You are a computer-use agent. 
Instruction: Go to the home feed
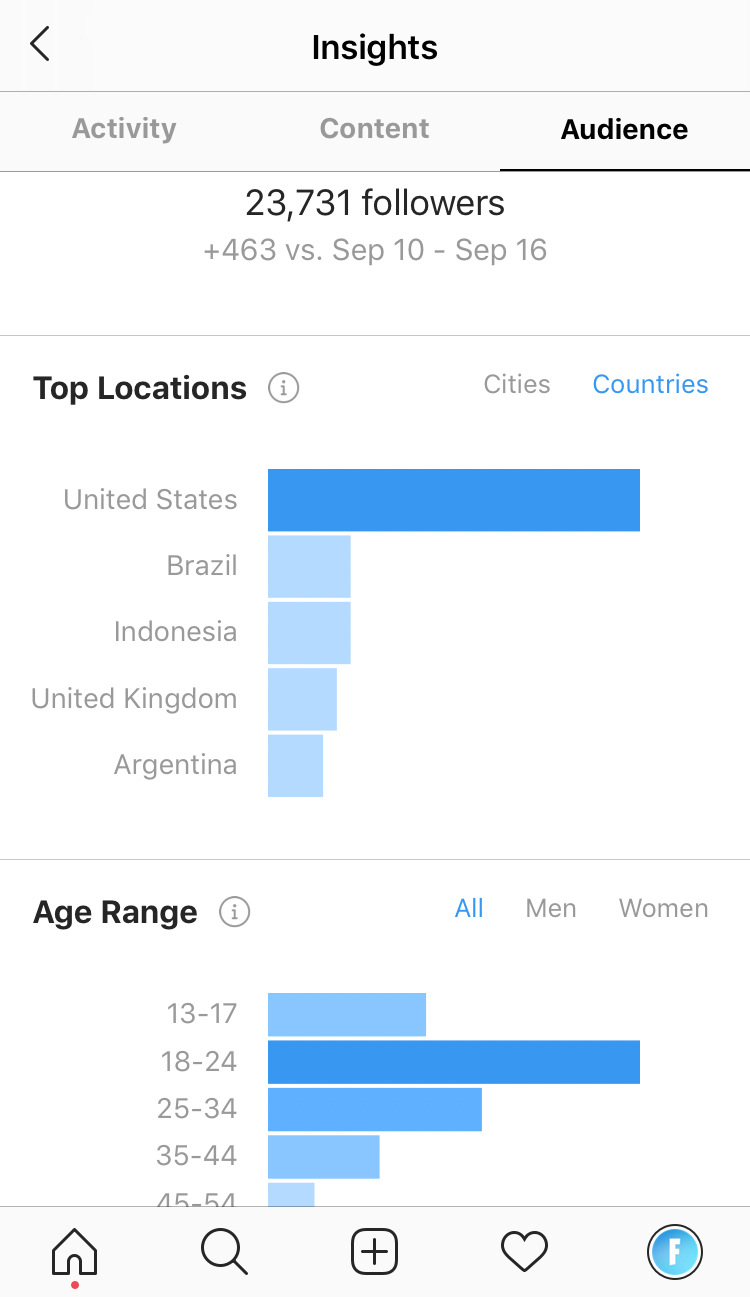[75, 1251]
